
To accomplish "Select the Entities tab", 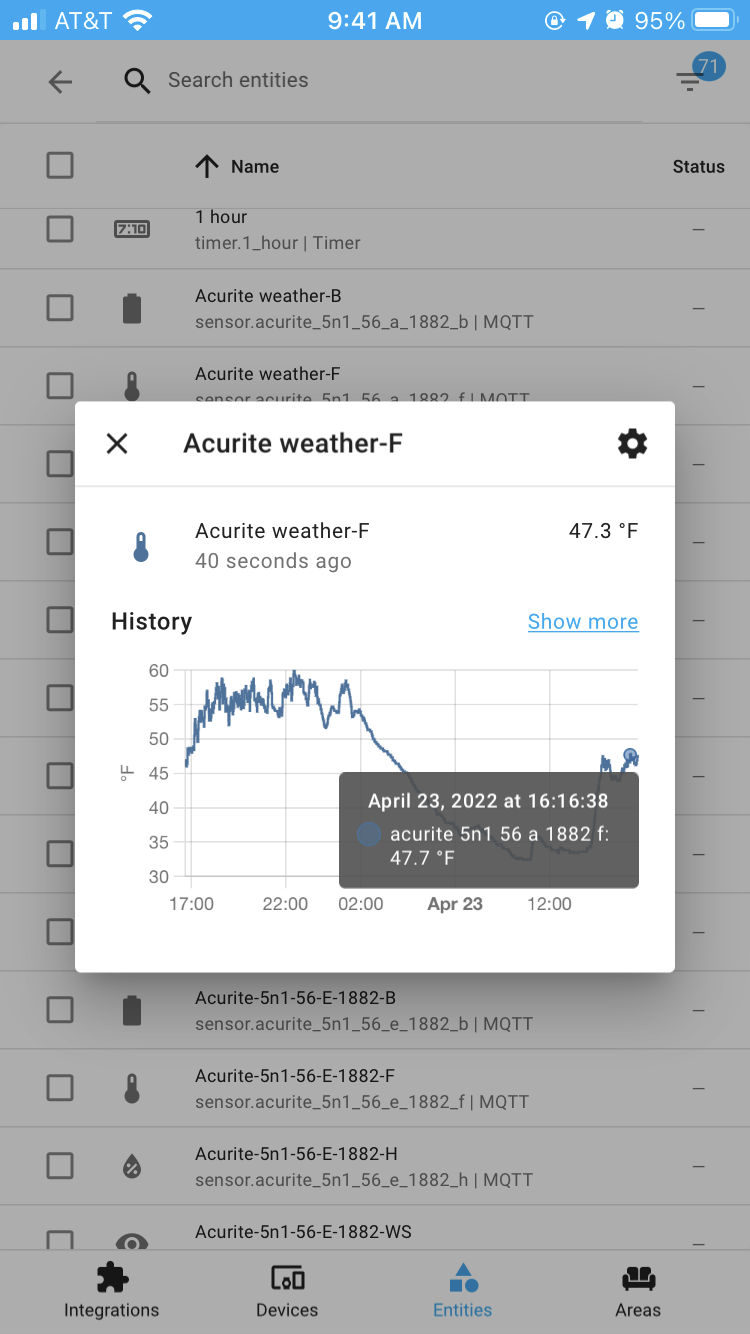I will click(x=462, y=1290).
